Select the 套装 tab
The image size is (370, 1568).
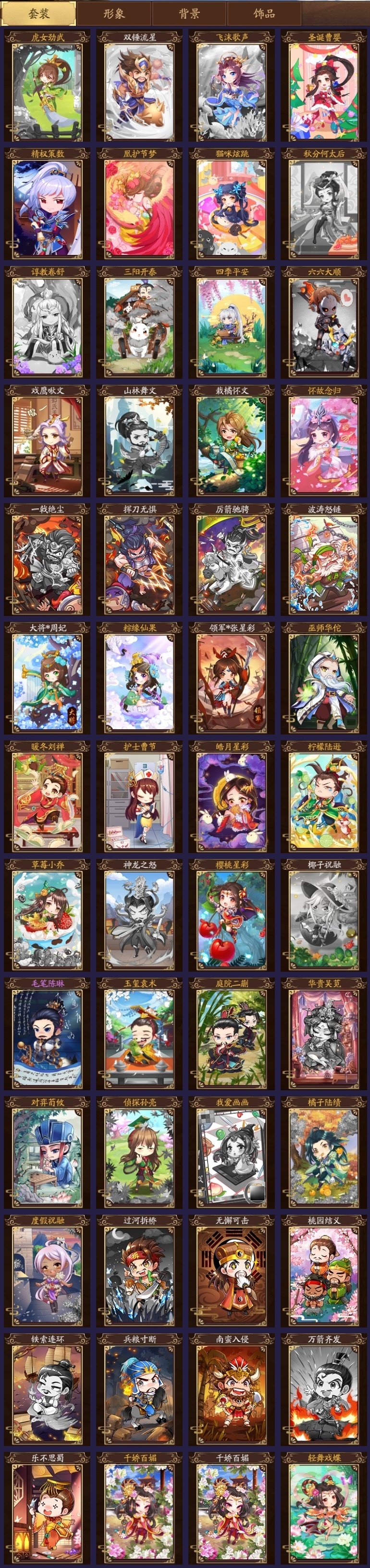pyautogui.click(x=39, y=13)
